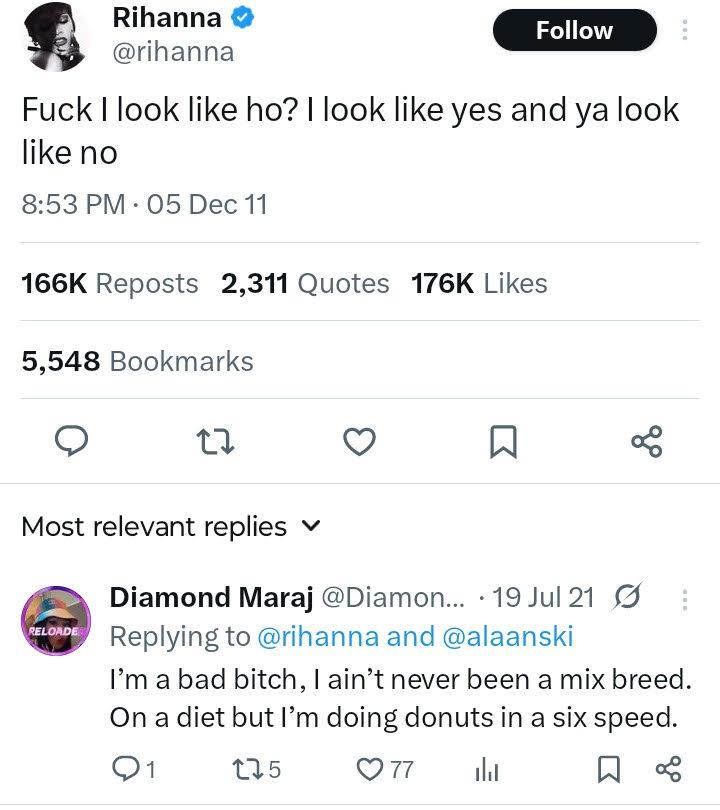
Task: View the 166K Reposts list
Action: [110, 284]
